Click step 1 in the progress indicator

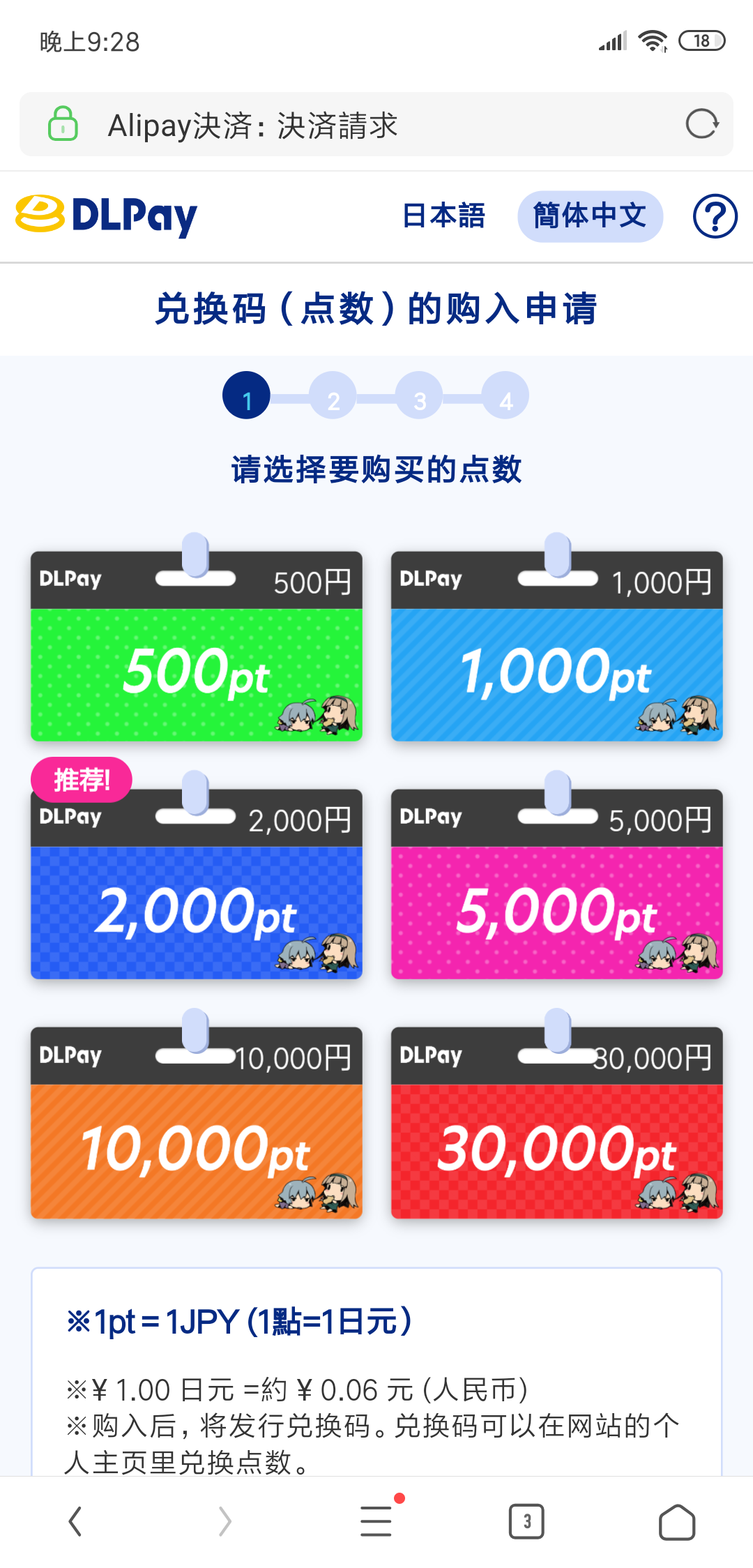(x=245, y=395)
